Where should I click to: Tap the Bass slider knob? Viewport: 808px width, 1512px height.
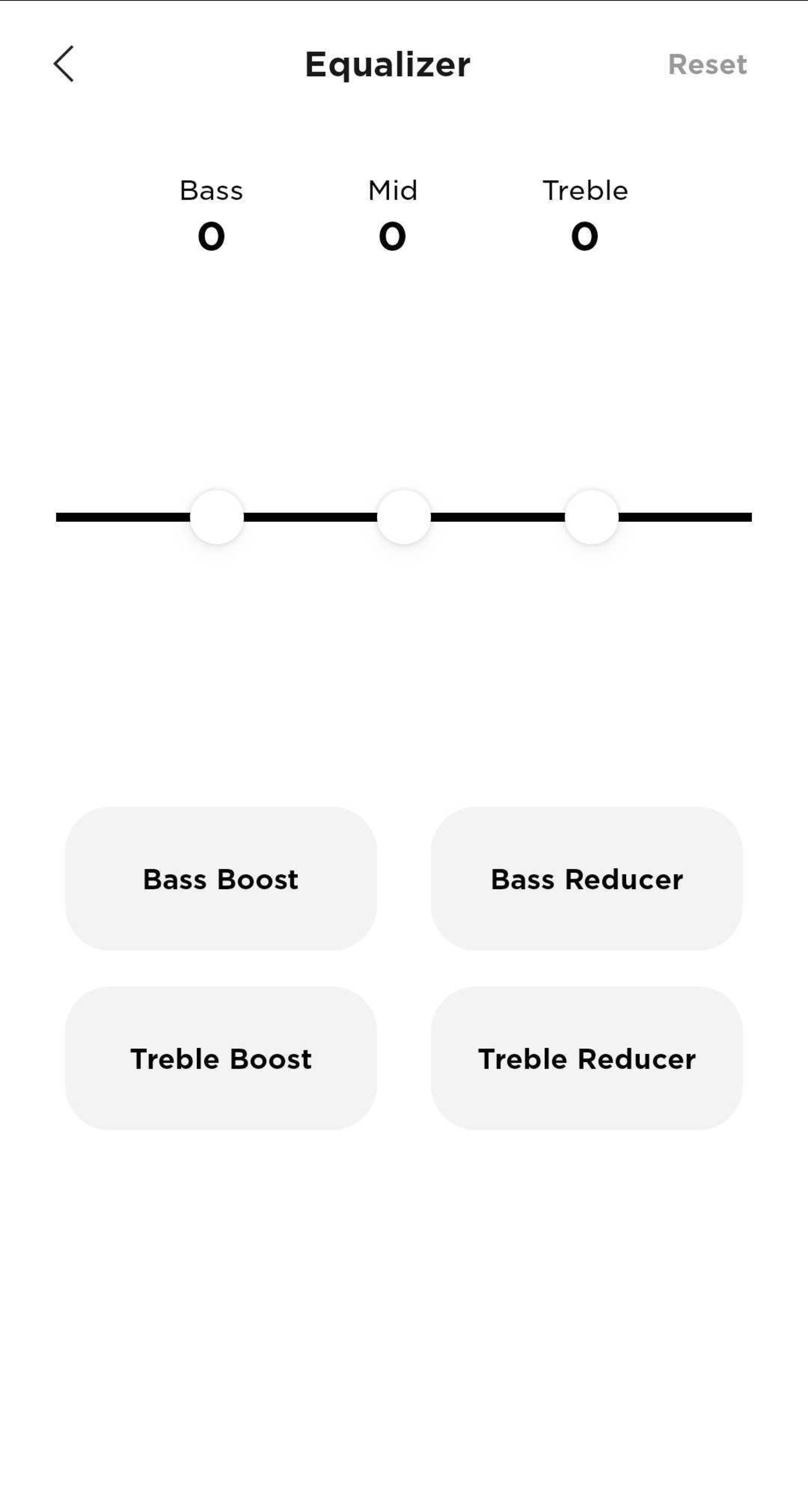(217, 517)
